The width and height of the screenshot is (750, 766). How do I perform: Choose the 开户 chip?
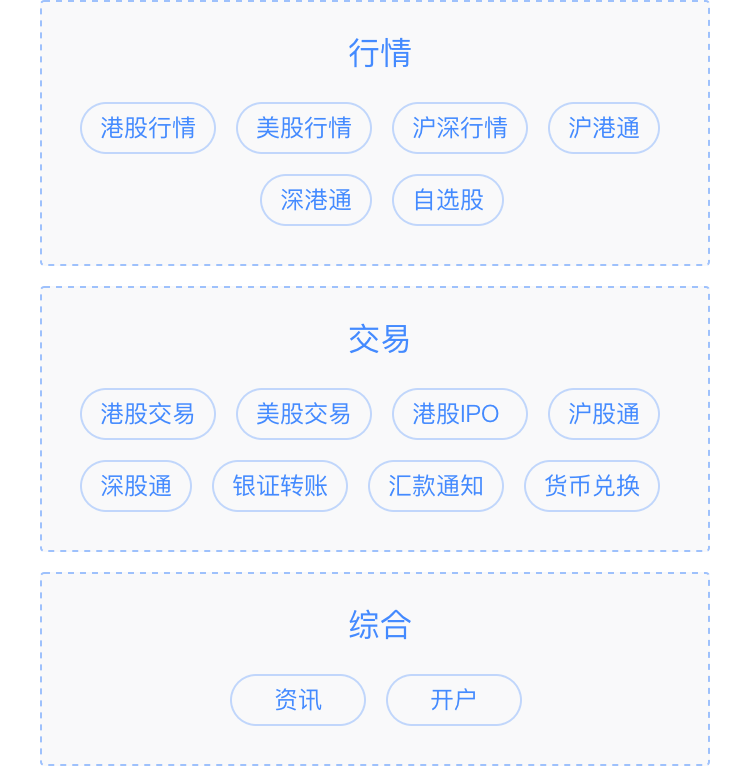pos(454,700)
